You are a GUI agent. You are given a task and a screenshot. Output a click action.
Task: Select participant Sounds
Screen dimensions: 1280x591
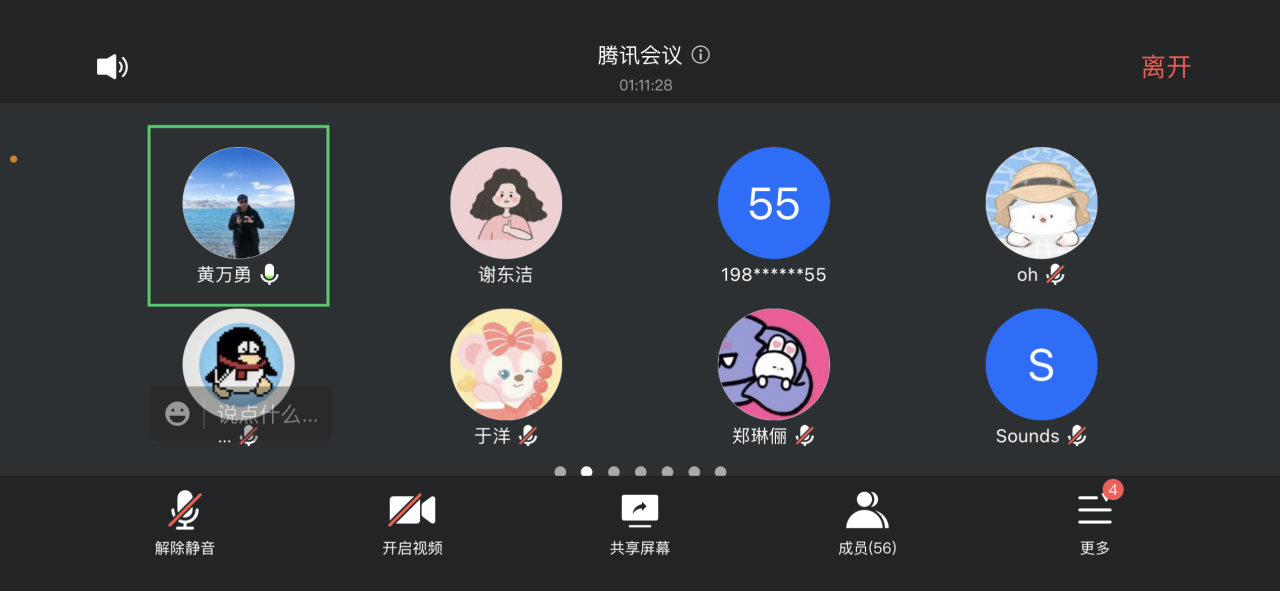point(1041,365)
